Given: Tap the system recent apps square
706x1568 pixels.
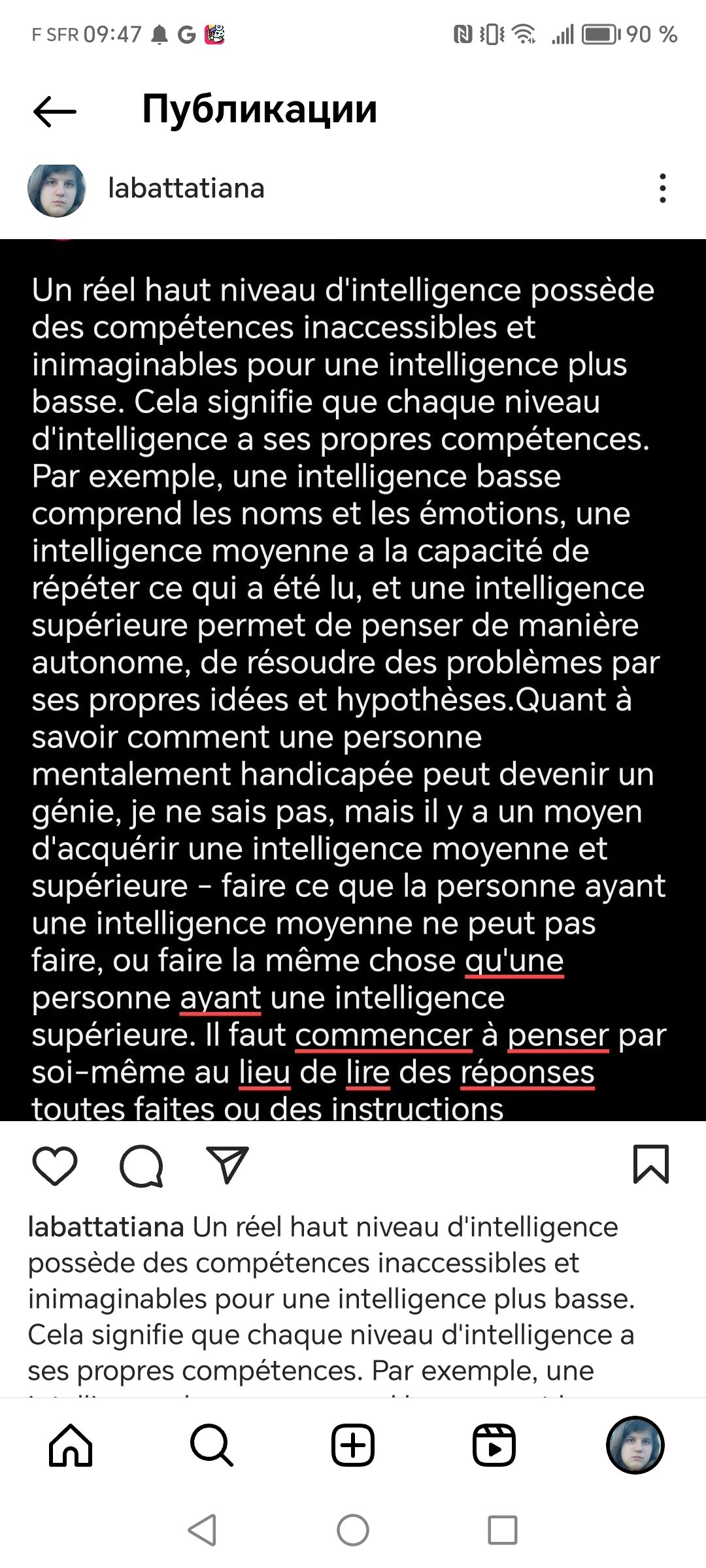Looking at the screenshot, I should point(503,1530).
